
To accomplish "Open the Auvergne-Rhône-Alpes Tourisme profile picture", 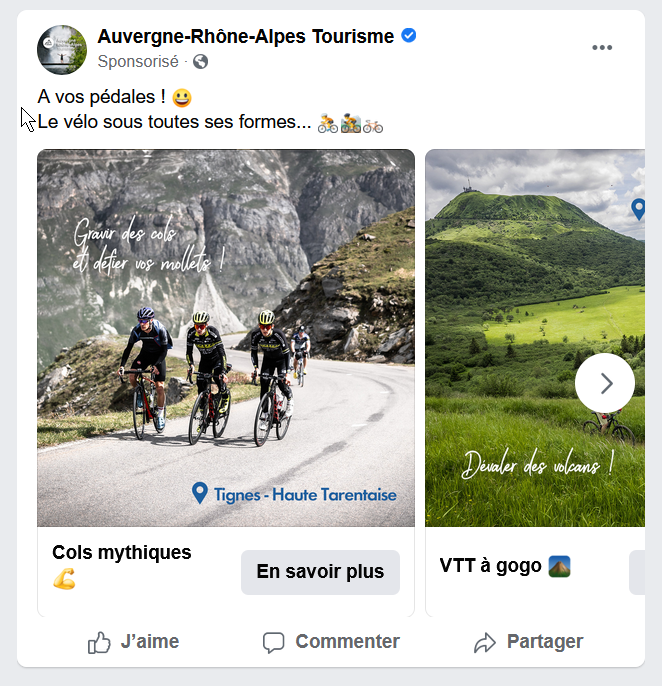I will (x=62, y=49).
